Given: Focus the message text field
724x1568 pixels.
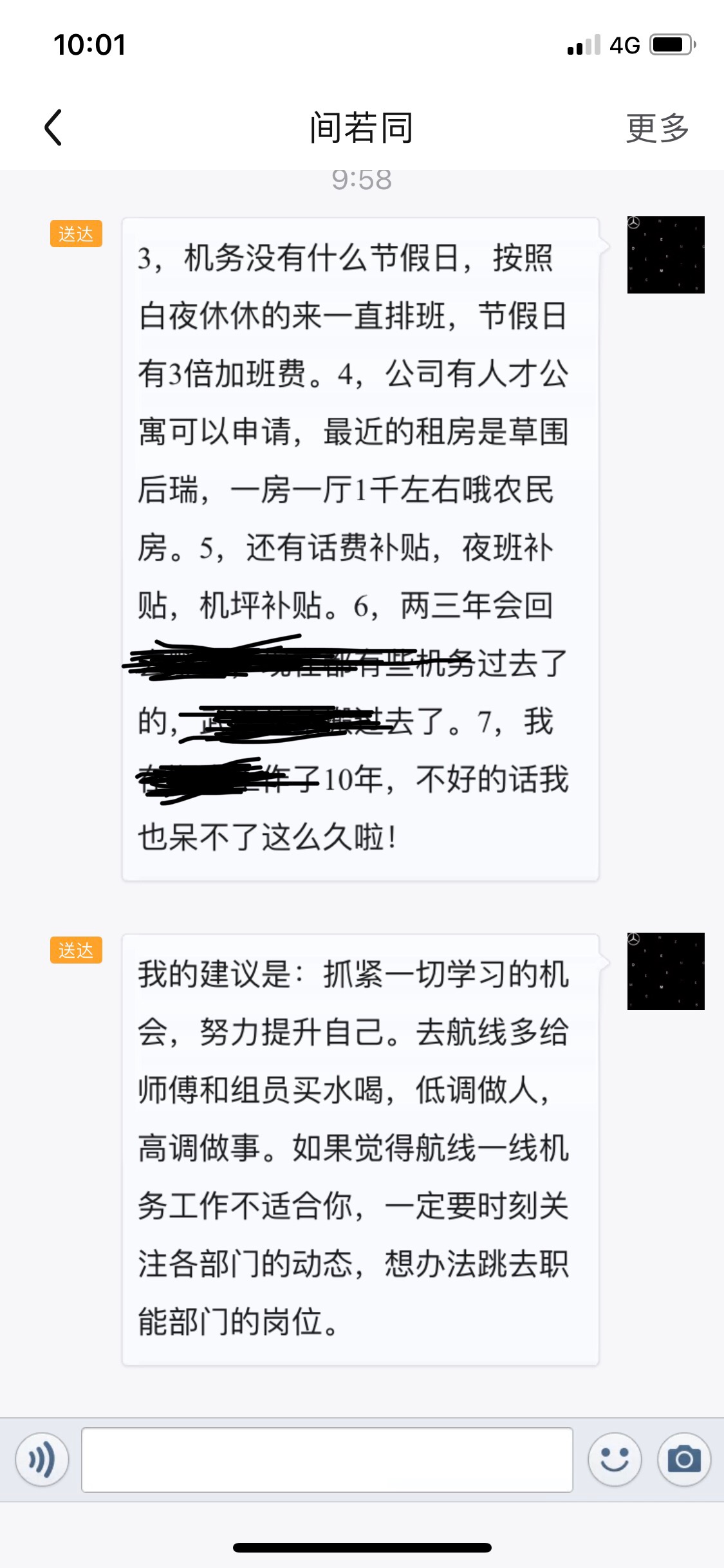Looking at the screenshot, I should point(327,1460).
